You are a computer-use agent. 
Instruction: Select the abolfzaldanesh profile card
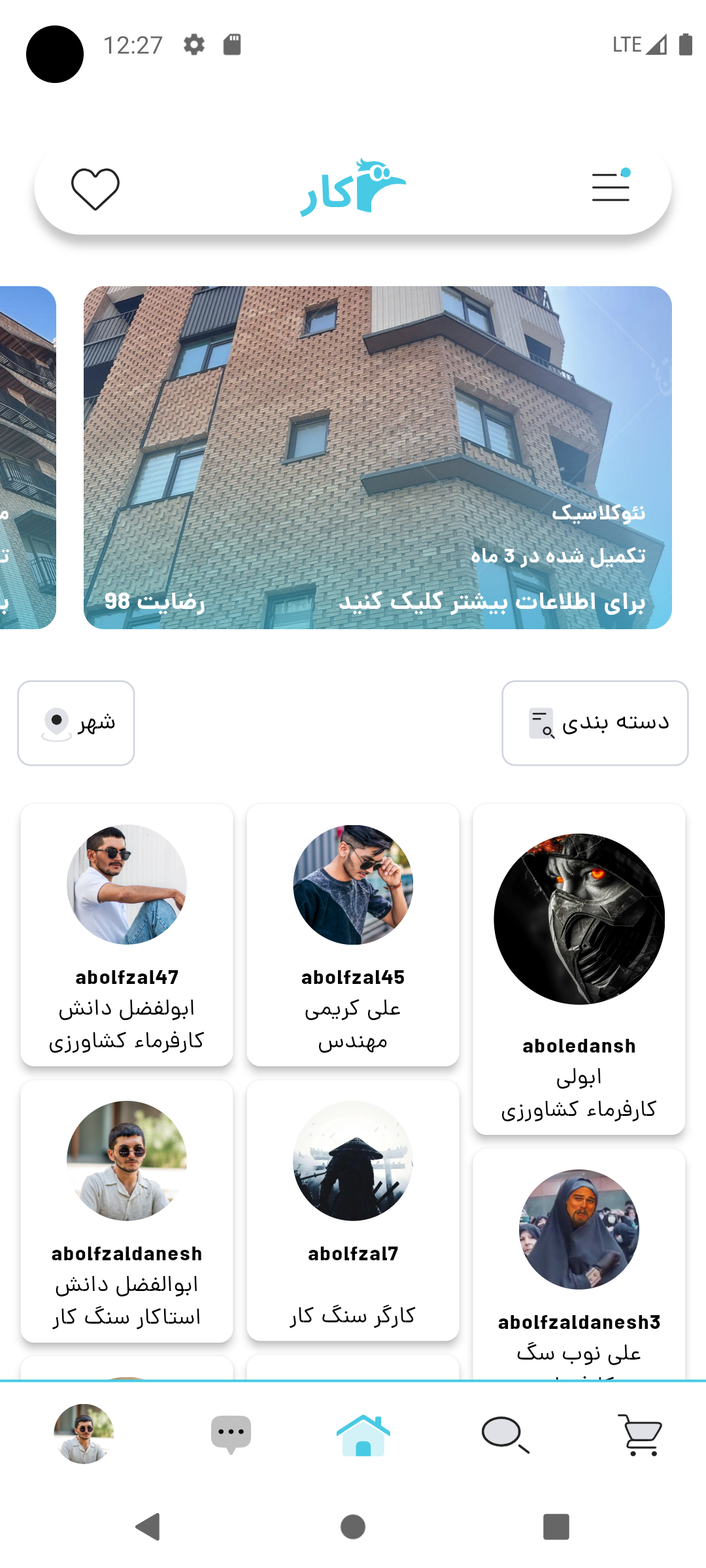click(x=127, y=1211)
